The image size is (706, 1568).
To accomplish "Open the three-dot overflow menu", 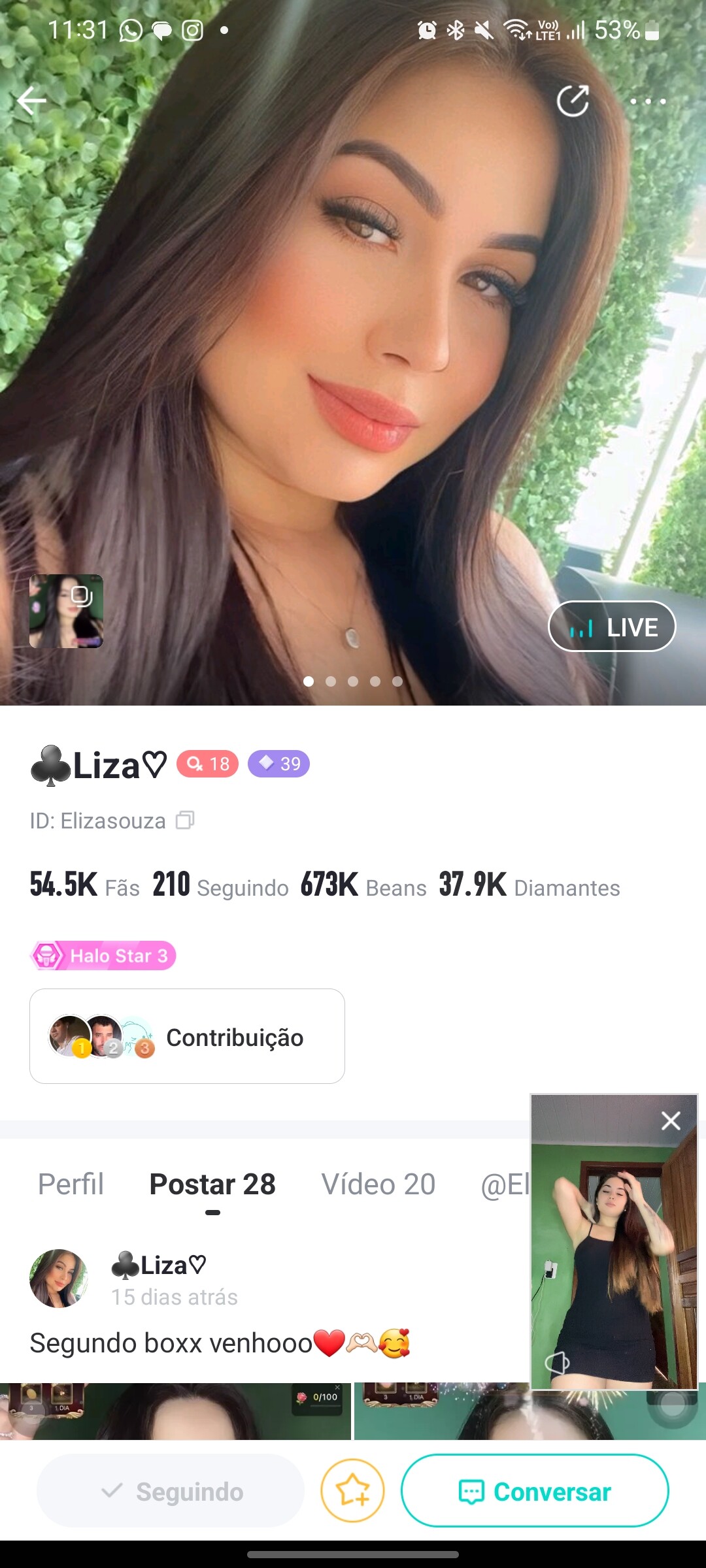I will [648, 101].
